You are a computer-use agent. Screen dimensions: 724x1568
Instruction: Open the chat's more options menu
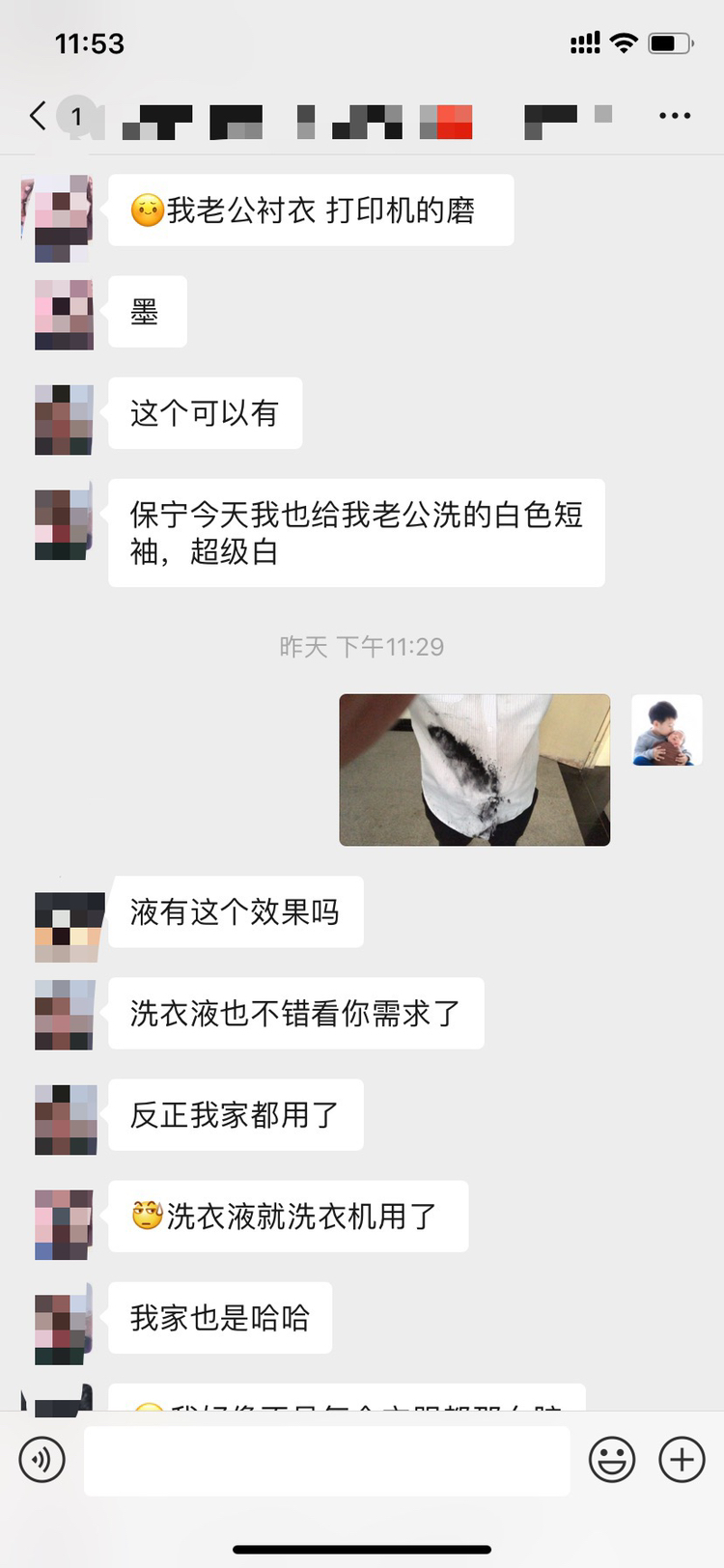pyautogui.click(x=674, y=116)
